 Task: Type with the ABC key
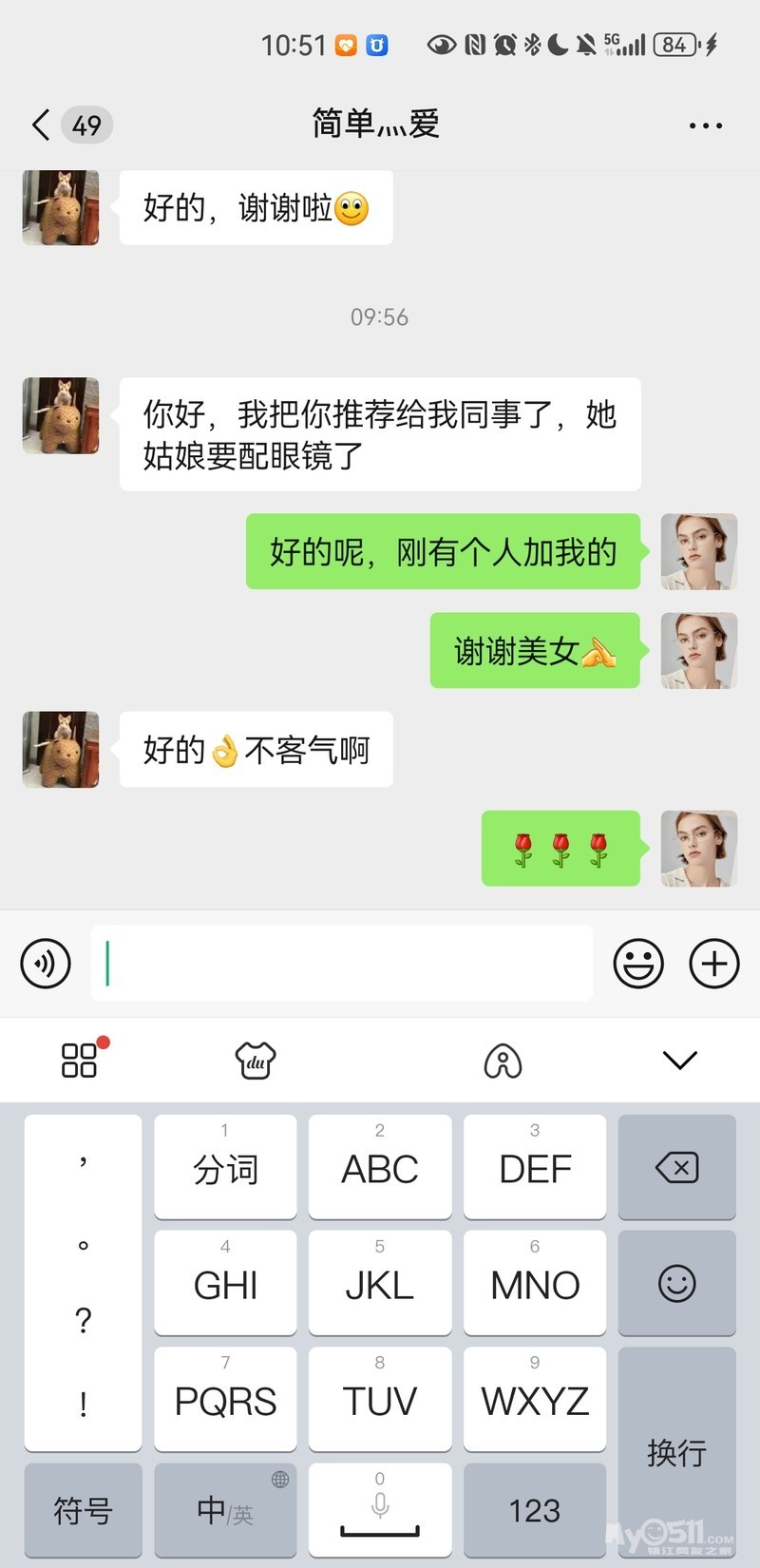tap(379, 1168)
